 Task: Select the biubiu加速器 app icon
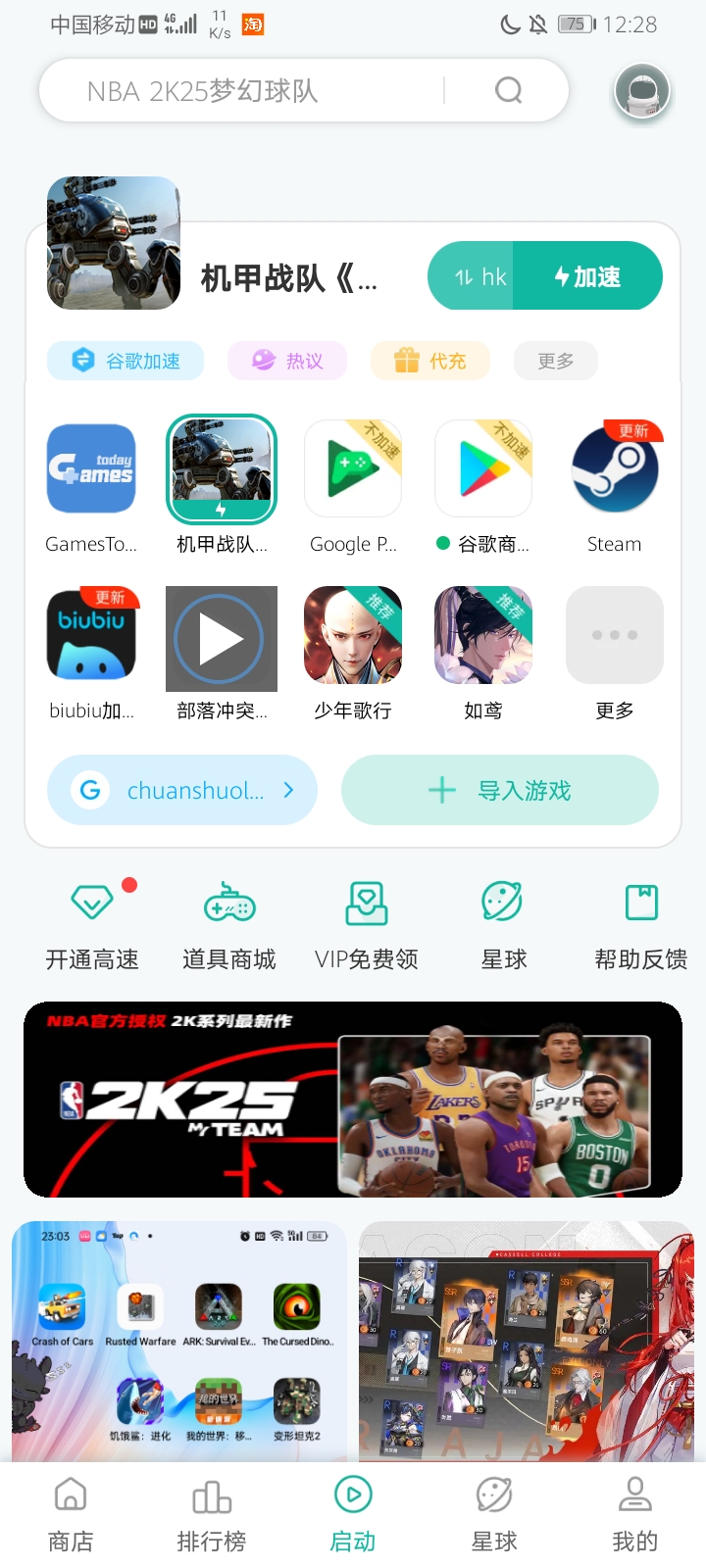[x=92, y=636]
